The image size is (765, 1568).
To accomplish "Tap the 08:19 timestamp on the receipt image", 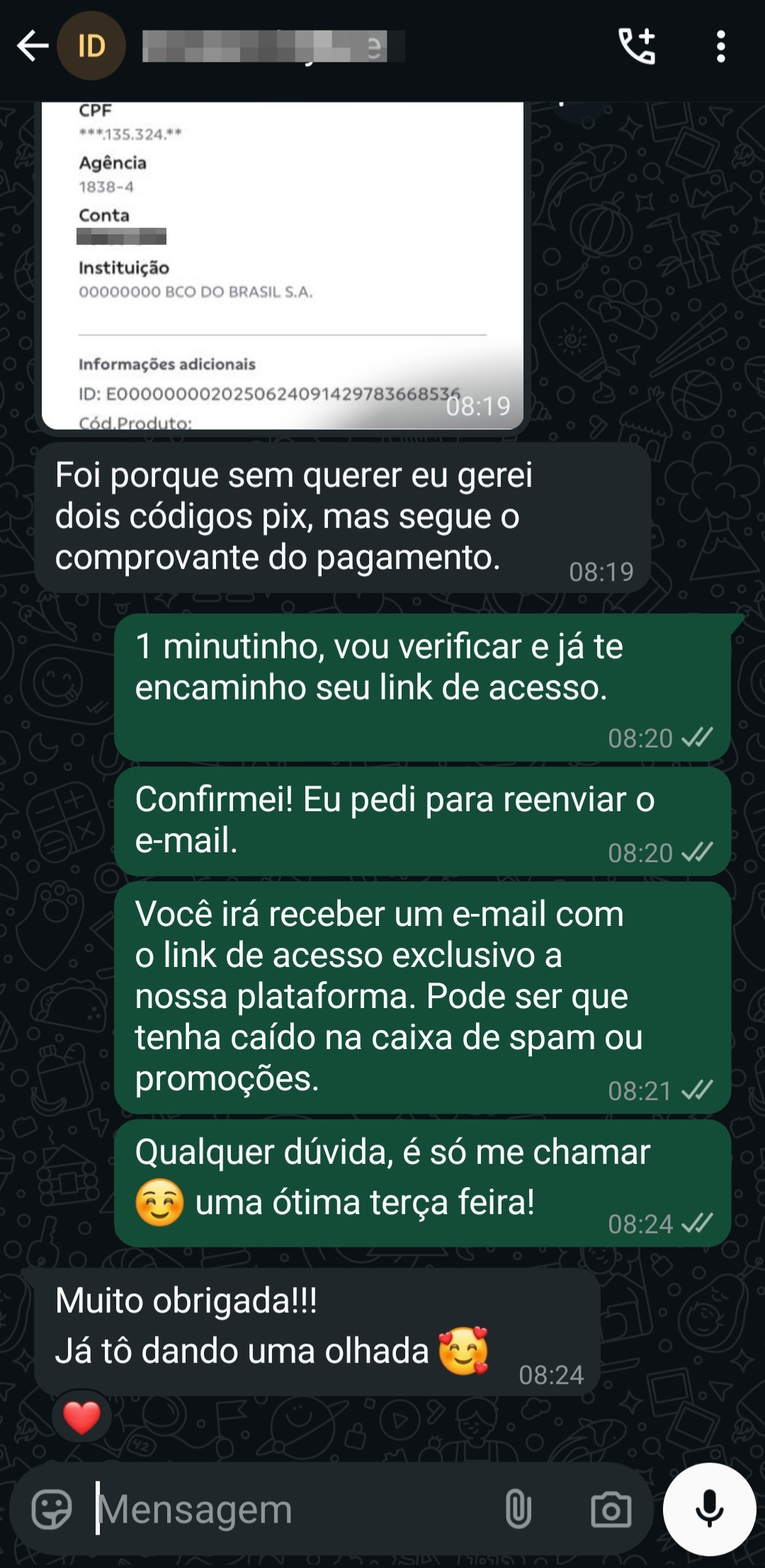I will click(x=477, y=406).
